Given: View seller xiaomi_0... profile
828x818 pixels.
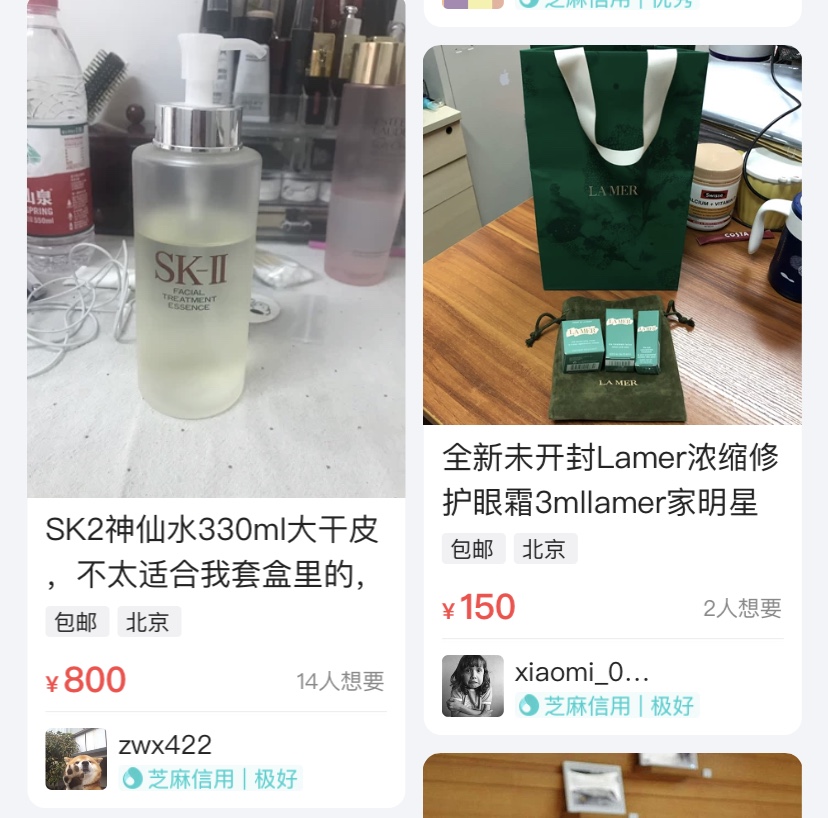Looking at the screenshot, I should tap(473, 685).
